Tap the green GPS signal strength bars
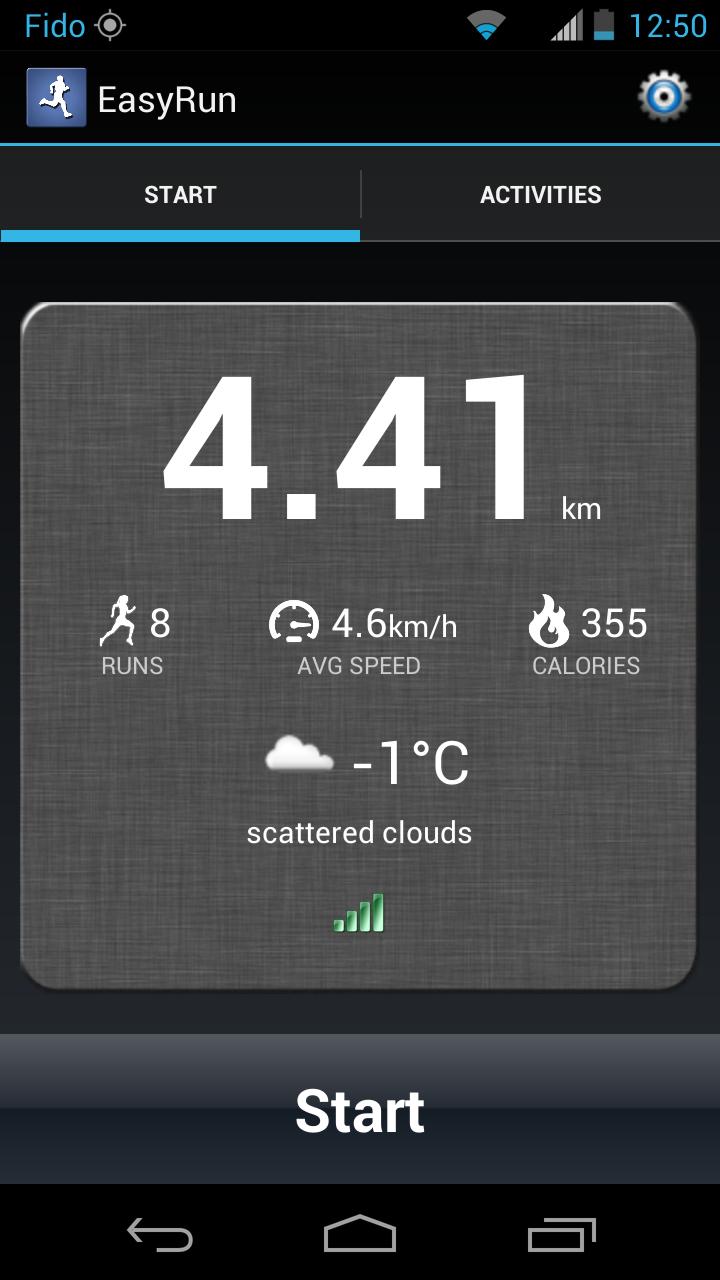This screenshot has width=720, height=1280. [x=360, y=914]
